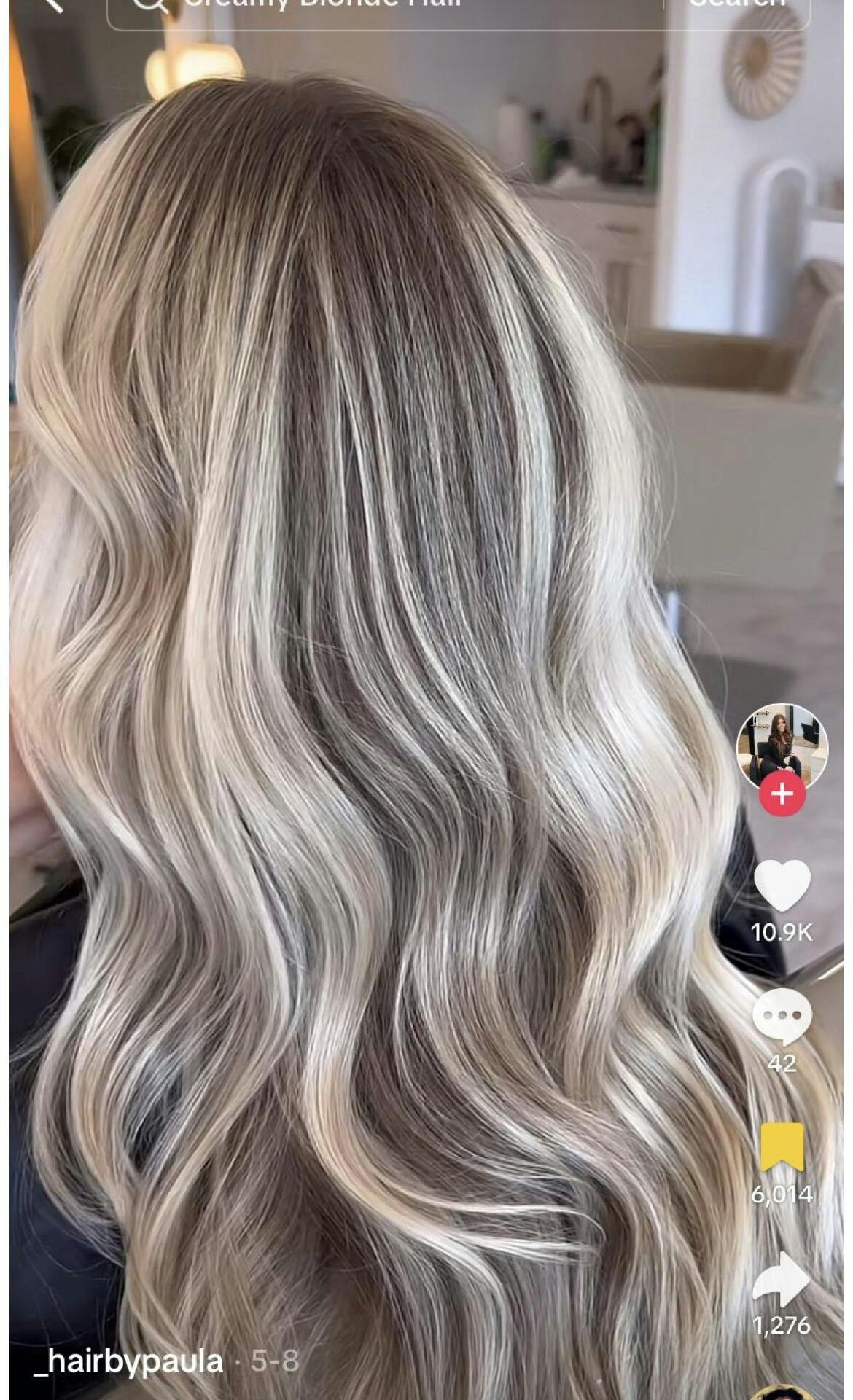Open the comments on this video
Viewport: 853px width, 1400px height.
tap(782, 1017)
